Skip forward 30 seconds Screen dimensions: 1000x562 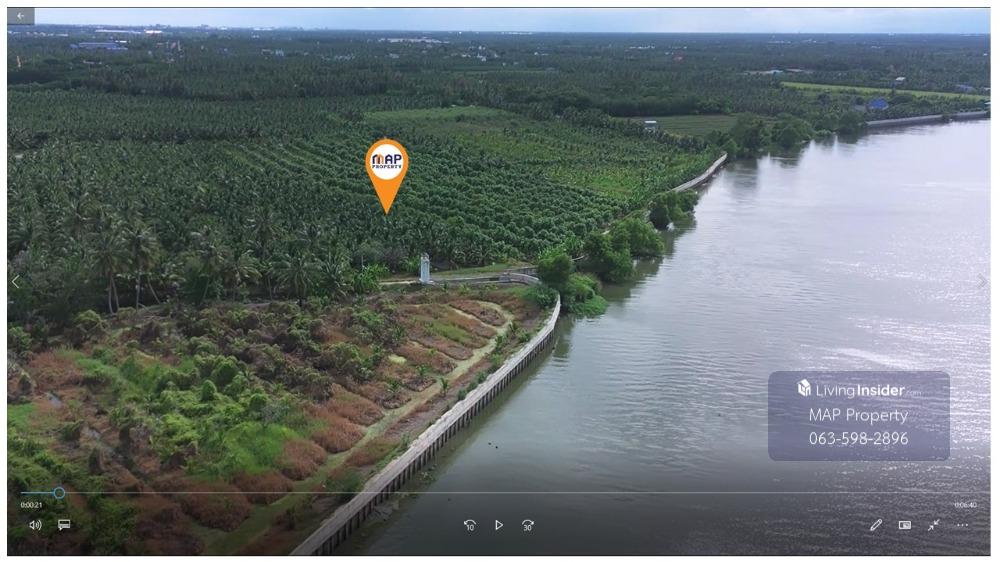[x=528, y=525]
